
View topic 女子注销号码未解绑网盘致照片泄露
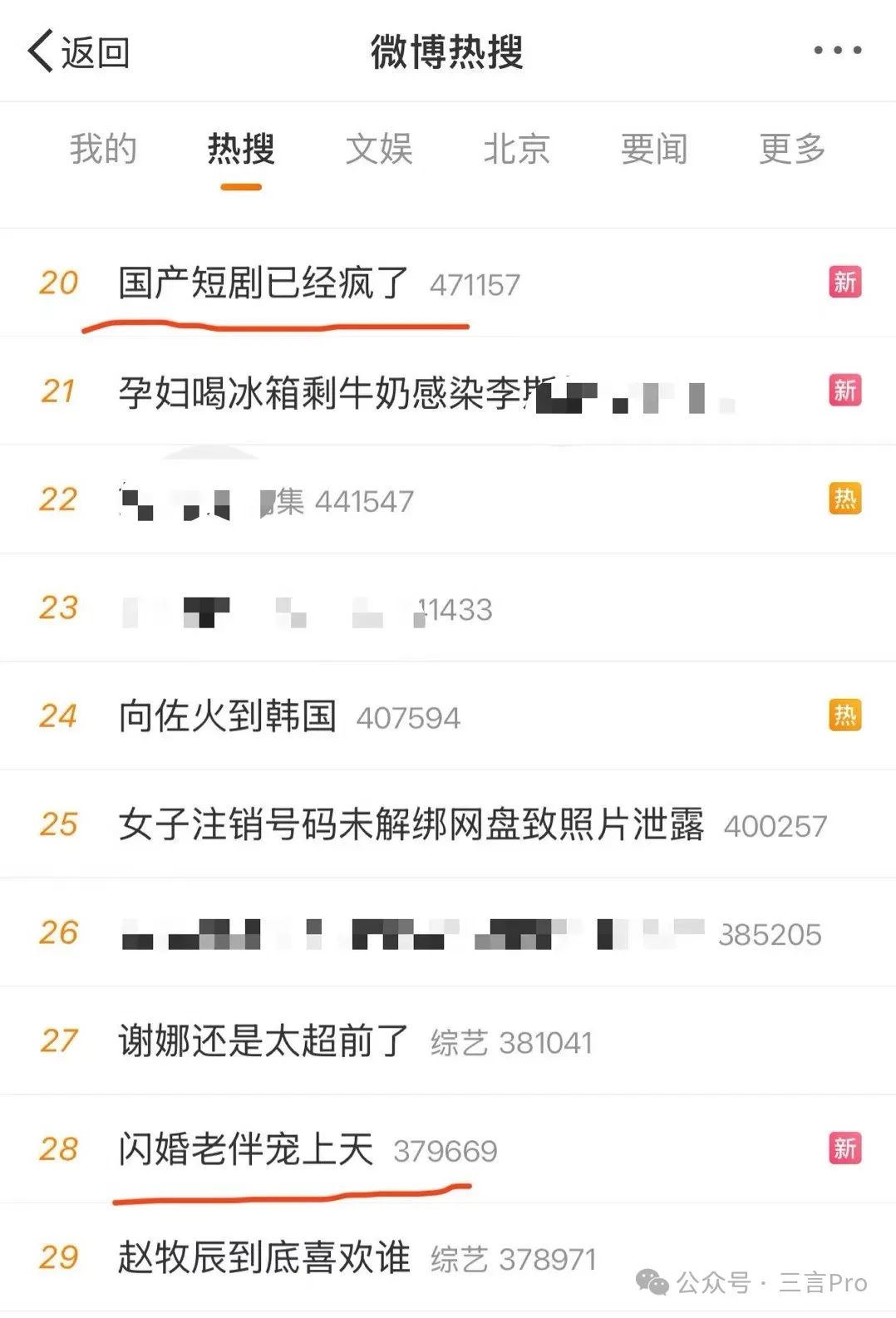(x=411, y=824)
